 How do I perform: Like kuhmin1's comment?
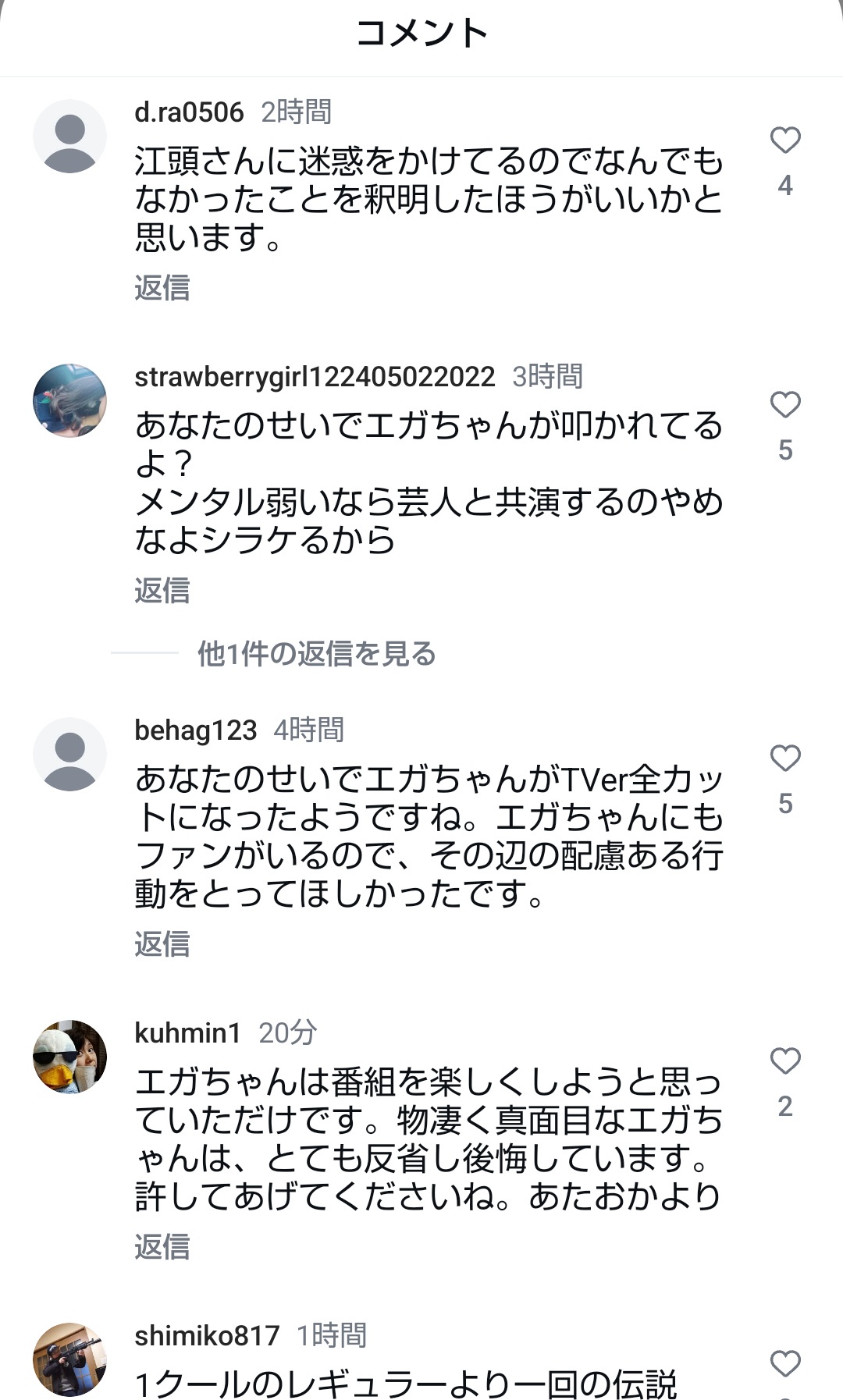pos(785,1061)
